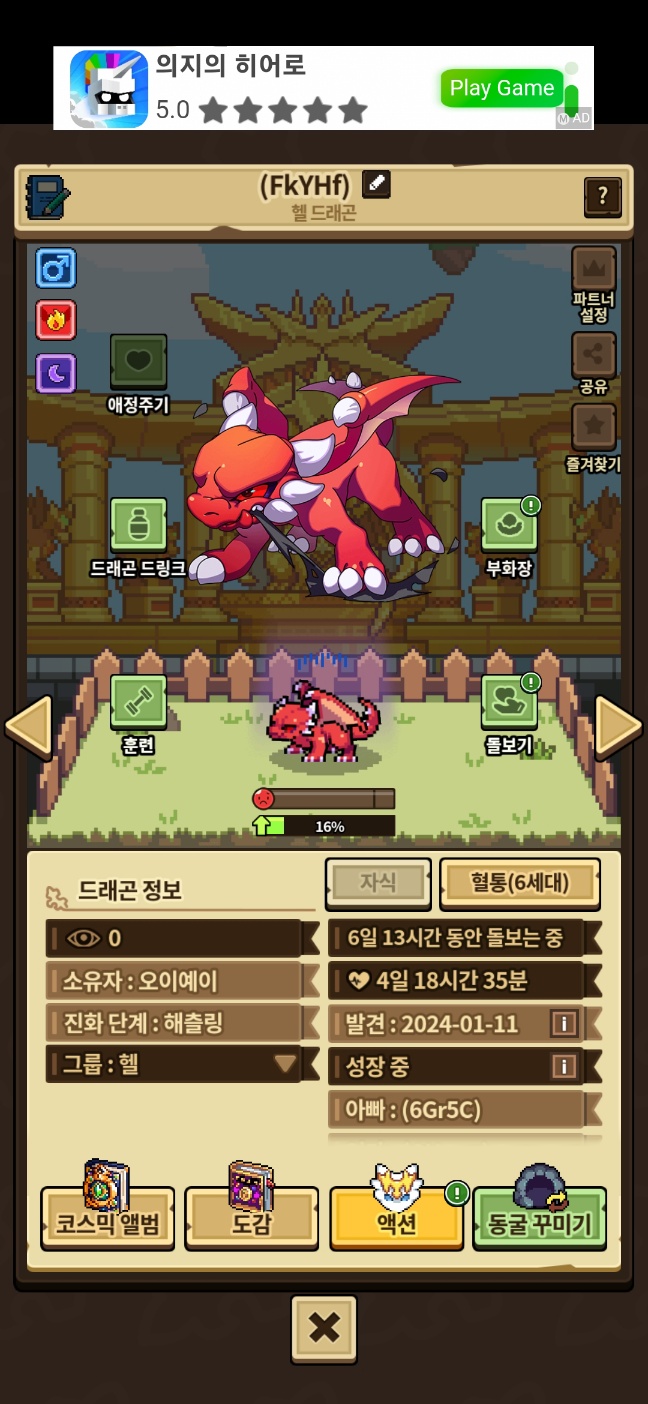Go to the next dragon with right arrow
The height and width of the screenshot is (1404, 648).
point(618,727)
